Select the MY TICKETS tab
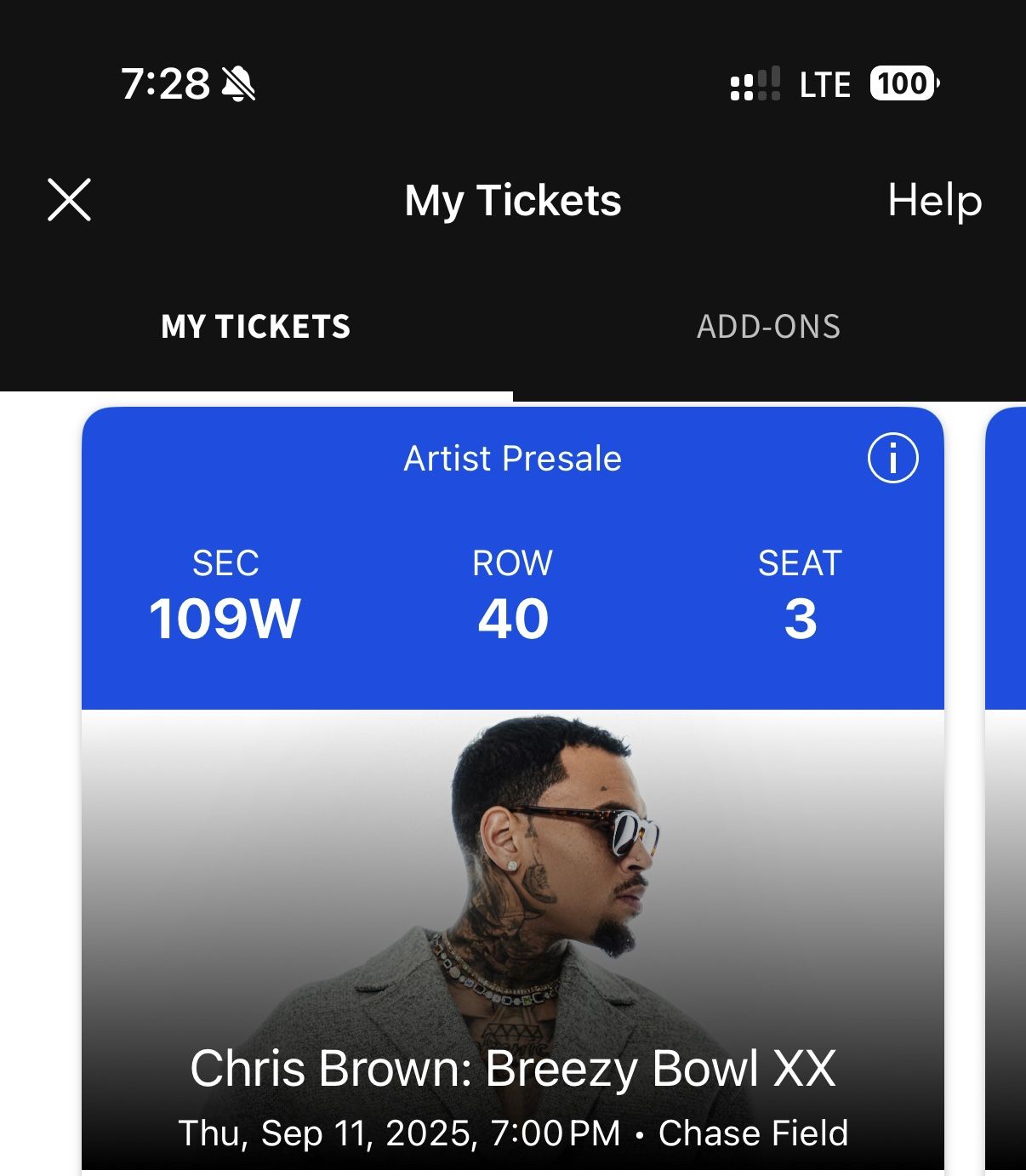Viewport: 1026px width, 1176px height. 255,327
